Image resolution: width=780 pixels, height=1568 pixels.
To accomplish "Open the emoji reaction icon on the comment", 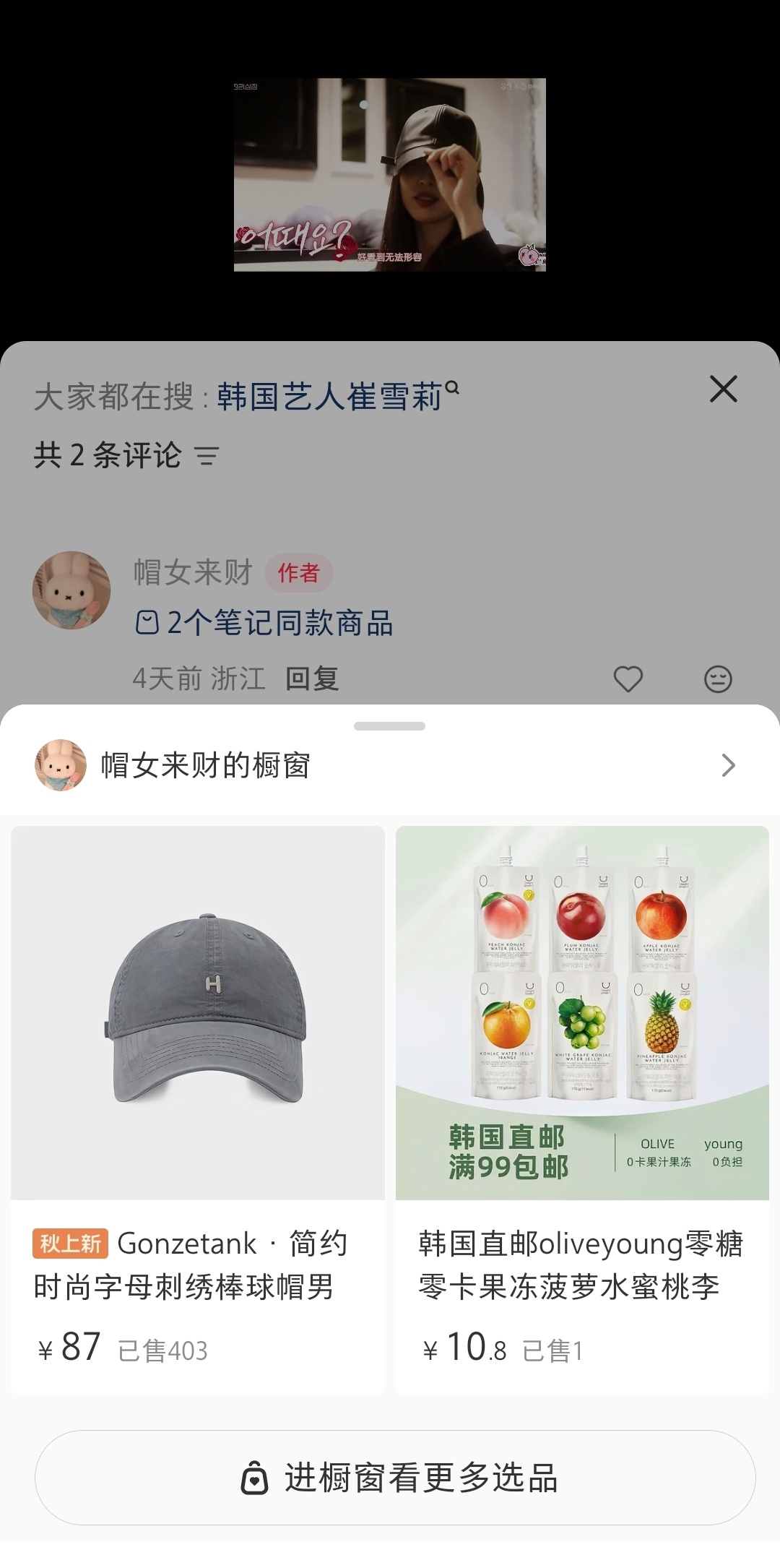I will coord(718,679).
